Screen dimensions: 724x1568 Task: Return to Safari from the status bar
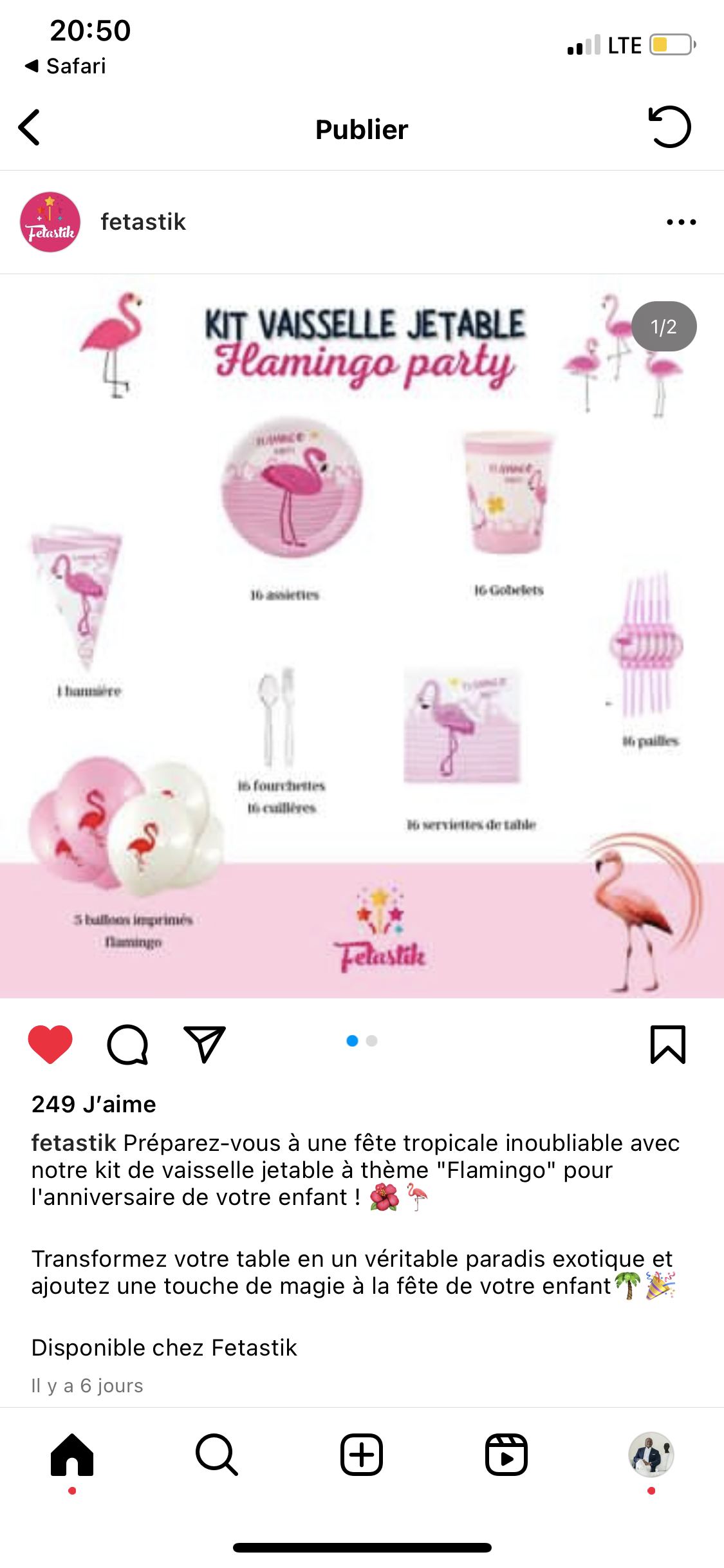click(65, 66)
